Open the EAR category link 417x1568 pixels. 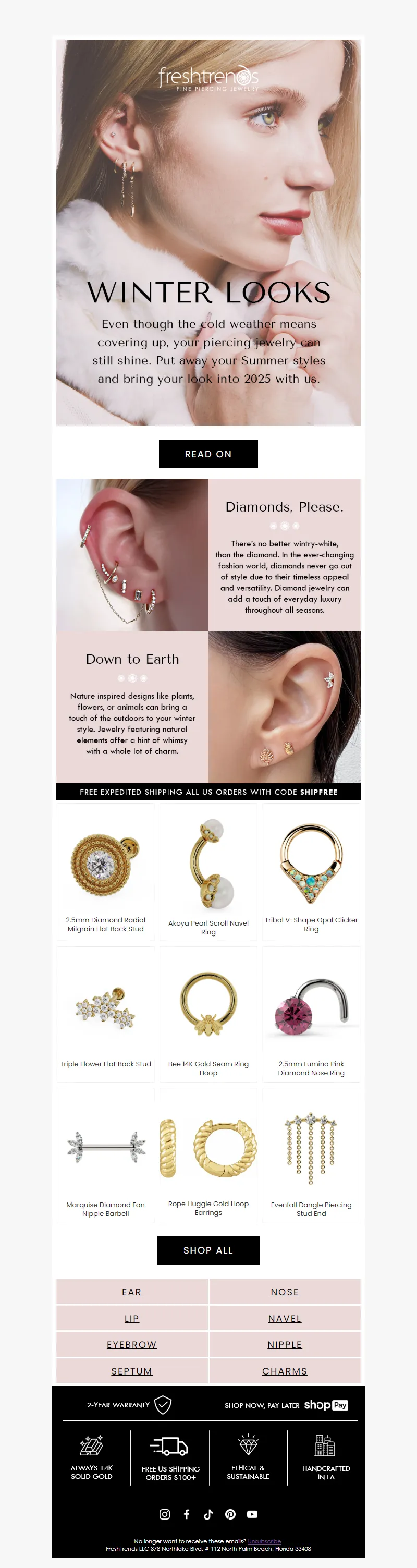(x=131, y=1292)
